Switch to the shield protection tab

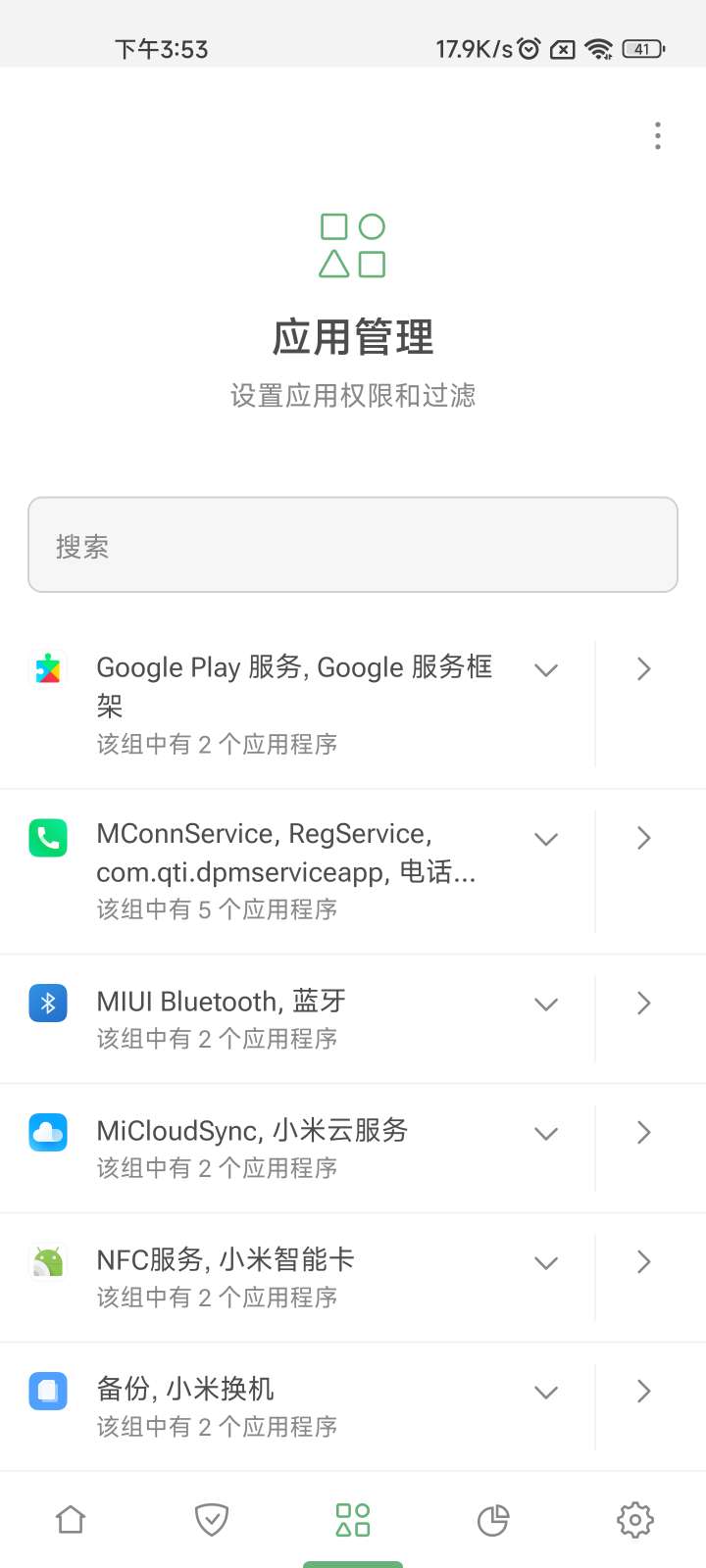[x=212, y=1520]
